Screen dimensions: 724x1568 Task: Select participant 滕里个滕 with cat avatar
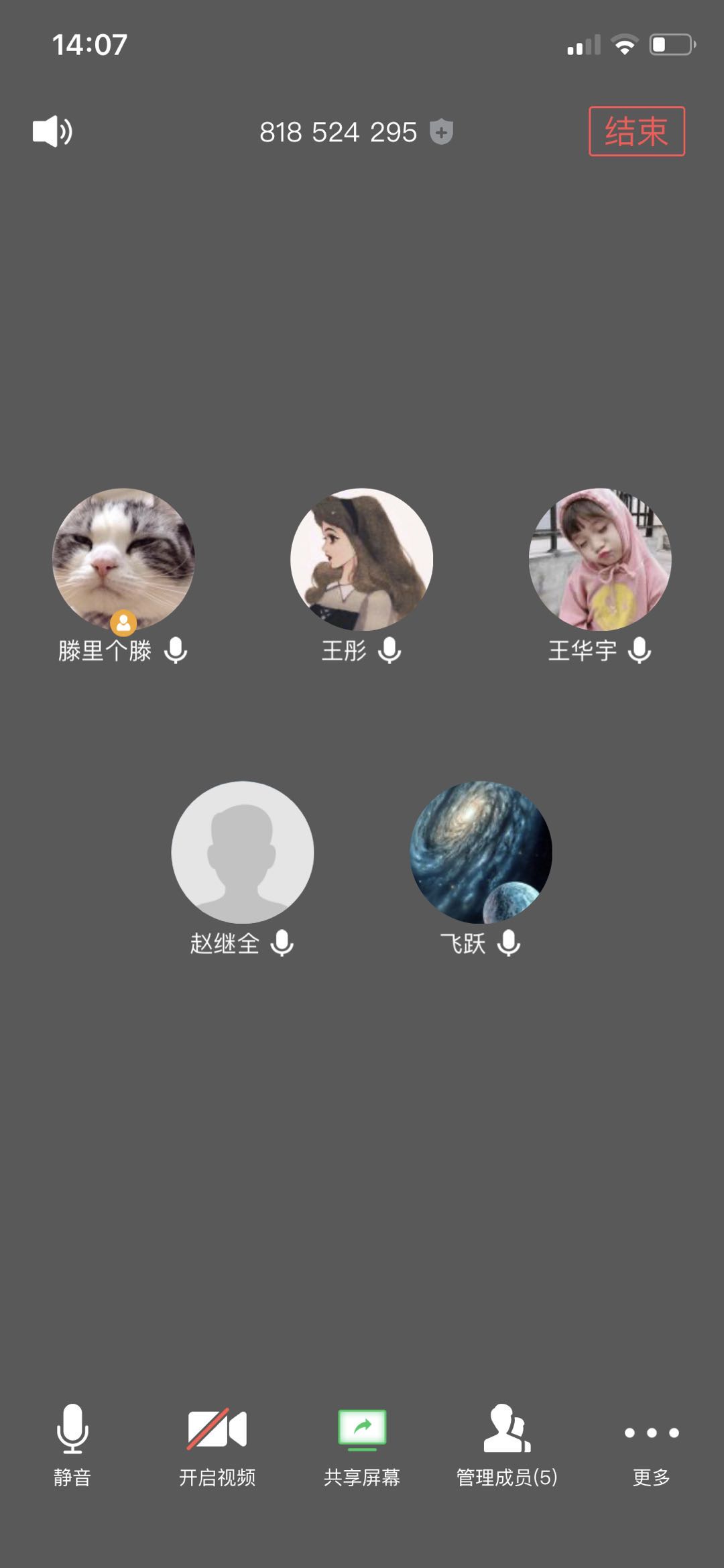[x=123, y=560]
